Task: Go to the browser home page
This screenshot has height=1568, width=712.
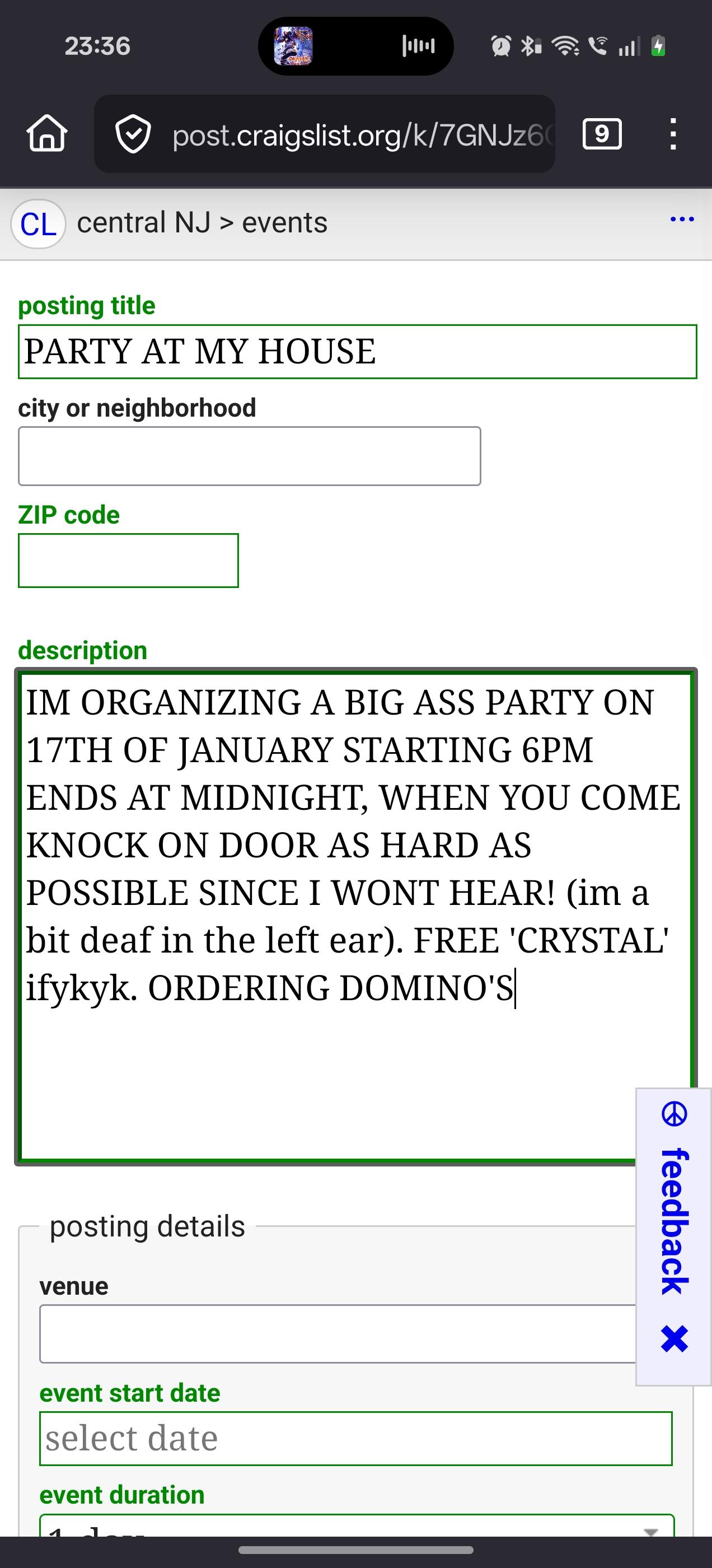Action: pos(47,133)
